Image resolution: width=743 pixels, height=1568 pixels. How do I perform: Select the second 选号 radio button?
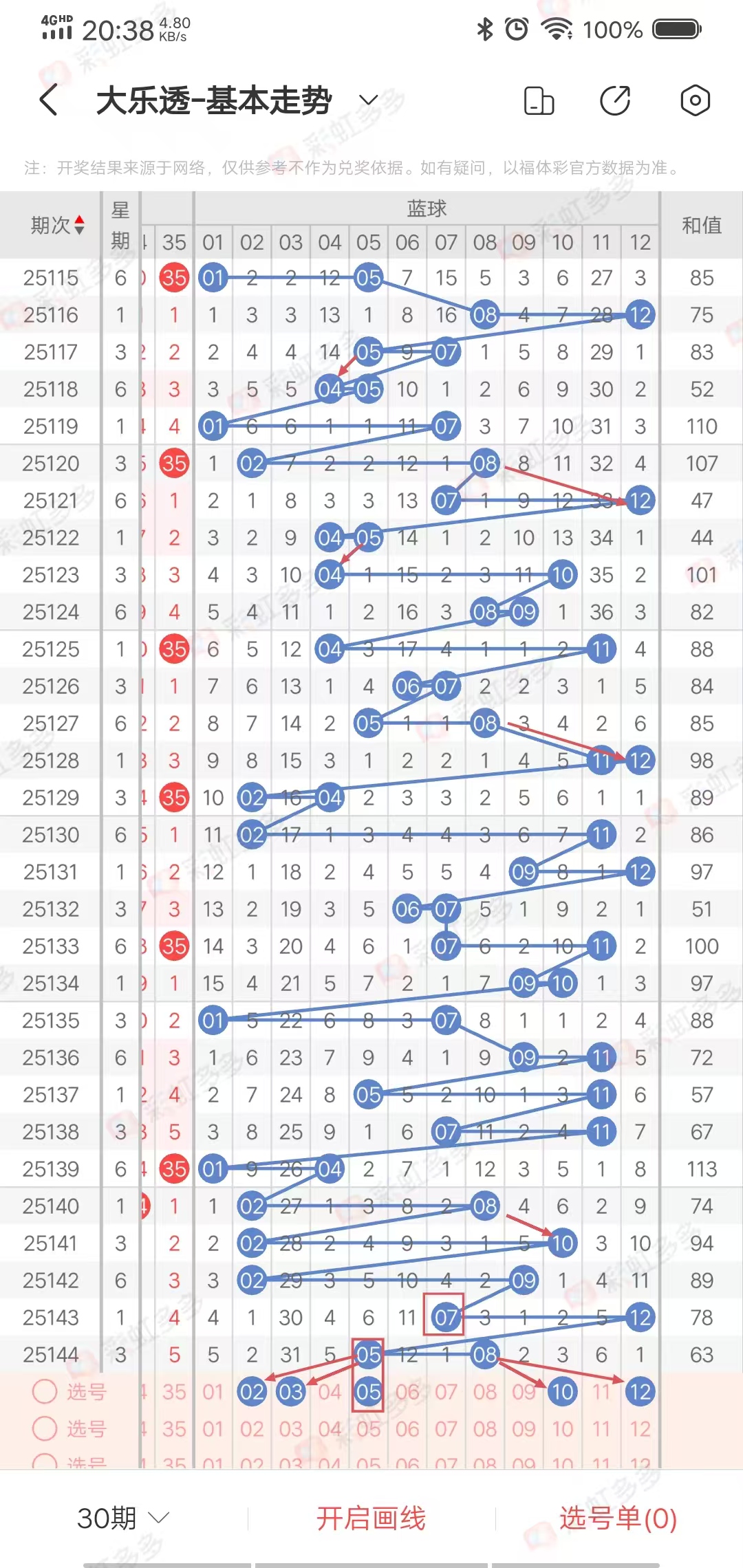(45, 1429)
